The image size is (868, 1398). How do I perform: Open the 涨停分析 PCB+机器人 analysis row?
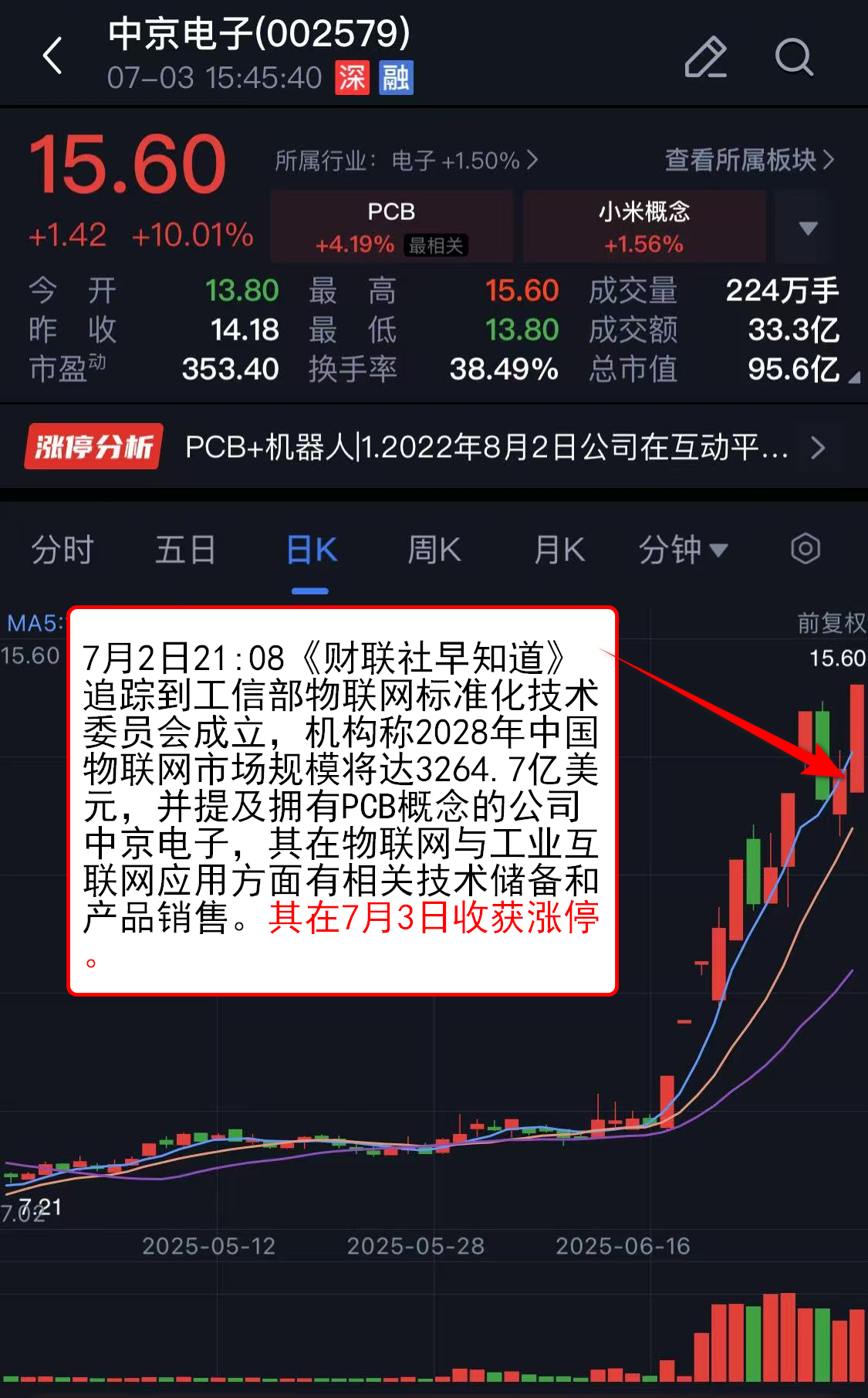pos(434,447)
